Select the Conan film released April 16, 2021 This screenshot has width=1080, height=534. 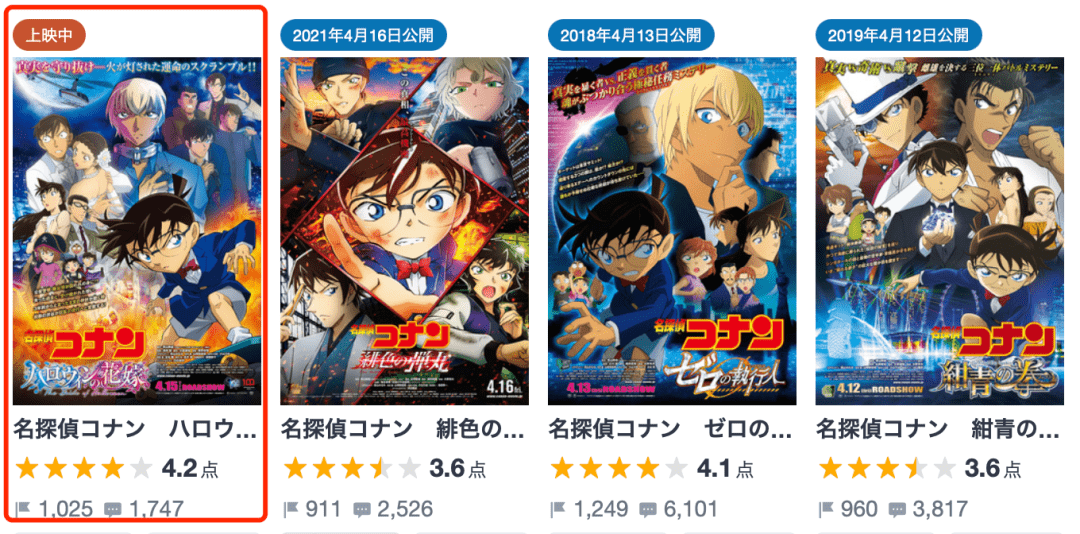click(x=404, y=230)
